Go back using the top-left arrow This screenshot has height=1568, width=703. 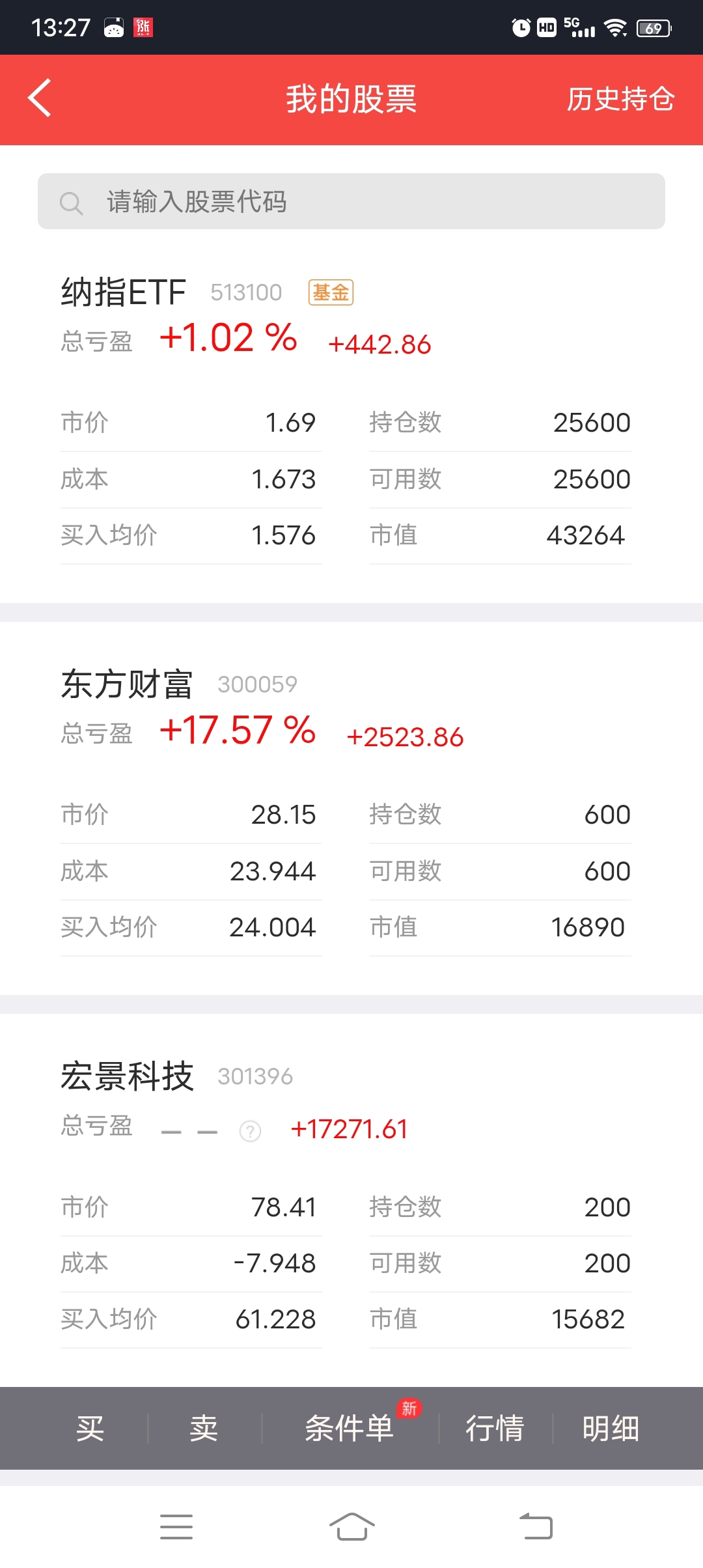pos(40,98)
